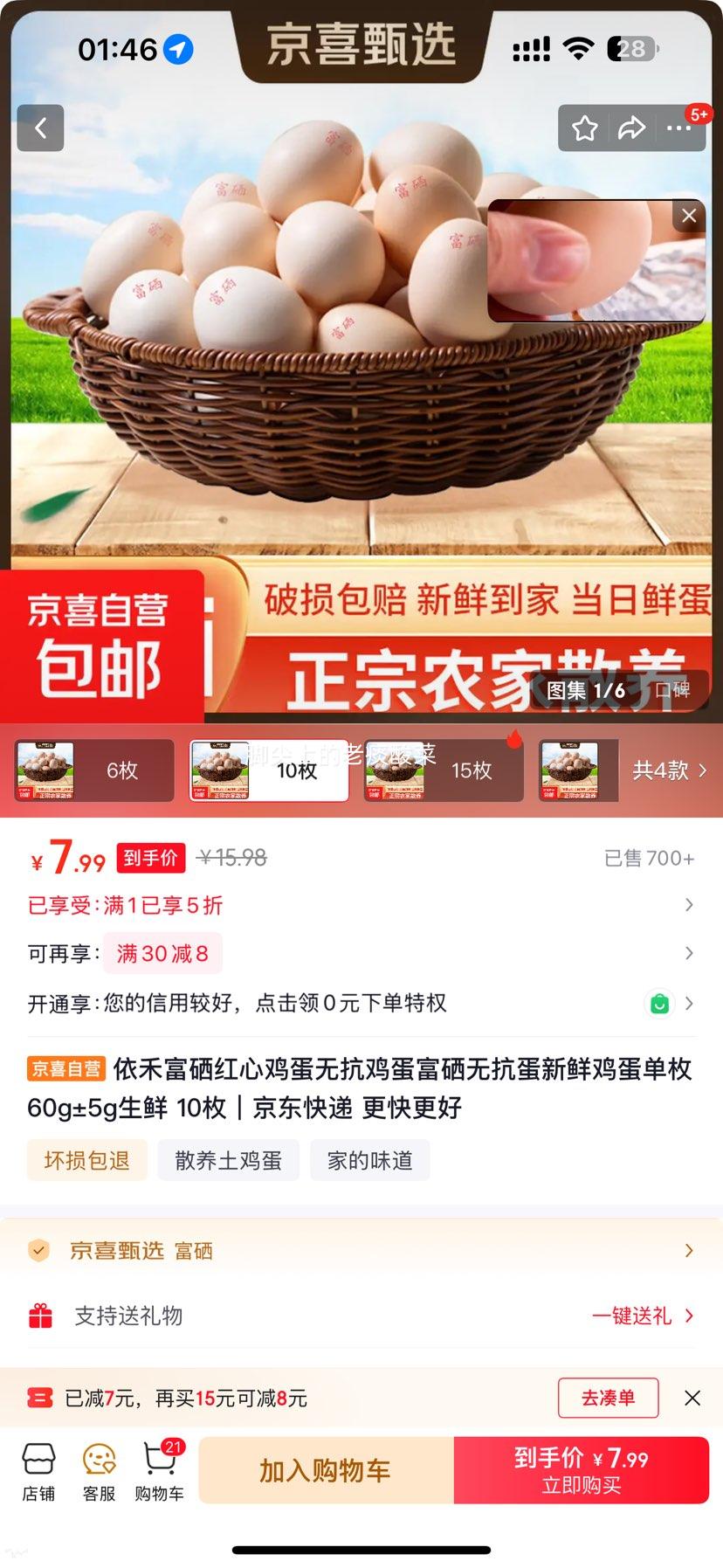This screenshot has width=723, height=1568.
Task: Select the 15枚 product variant
Action: (x=476, y=770)
